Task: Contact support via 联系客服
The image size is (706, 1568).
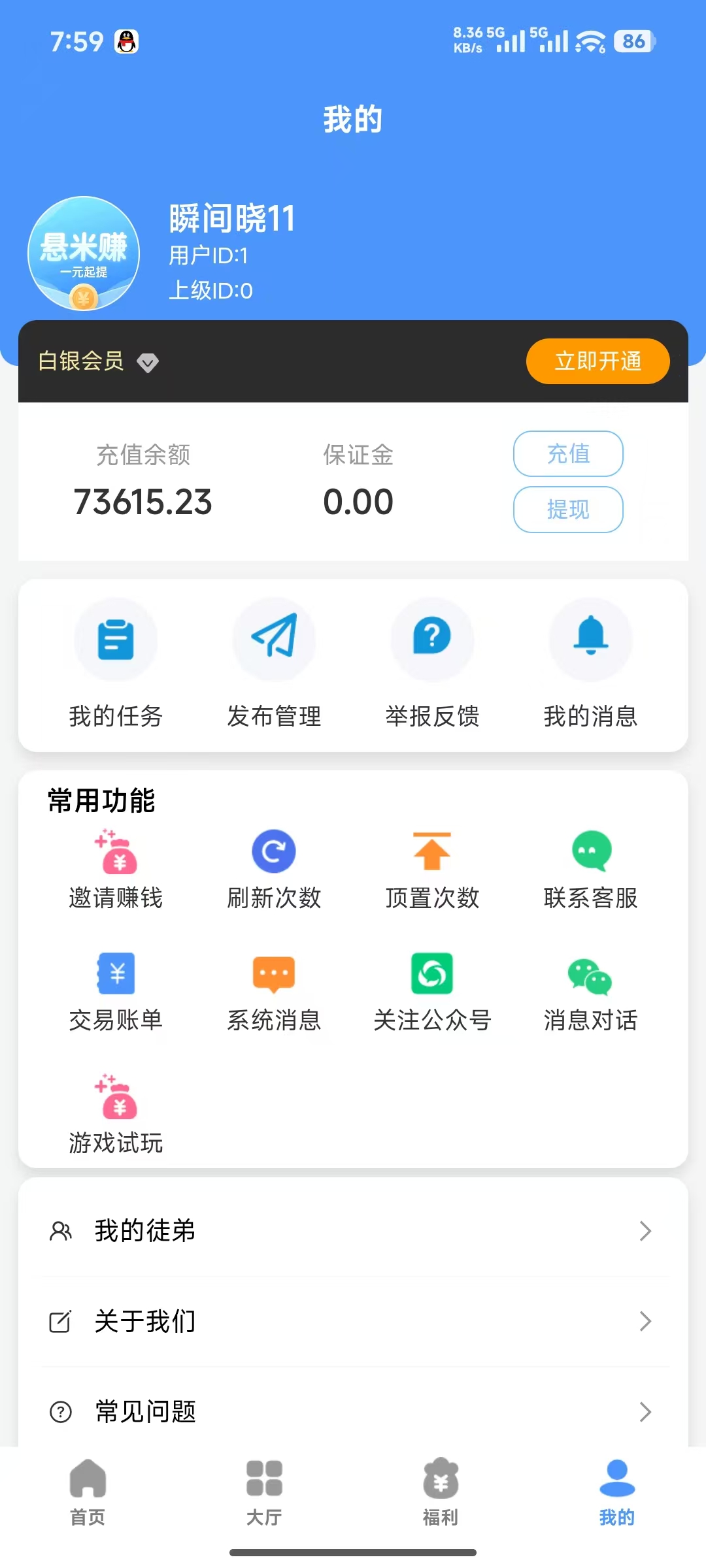Action: tap(590, 870)
